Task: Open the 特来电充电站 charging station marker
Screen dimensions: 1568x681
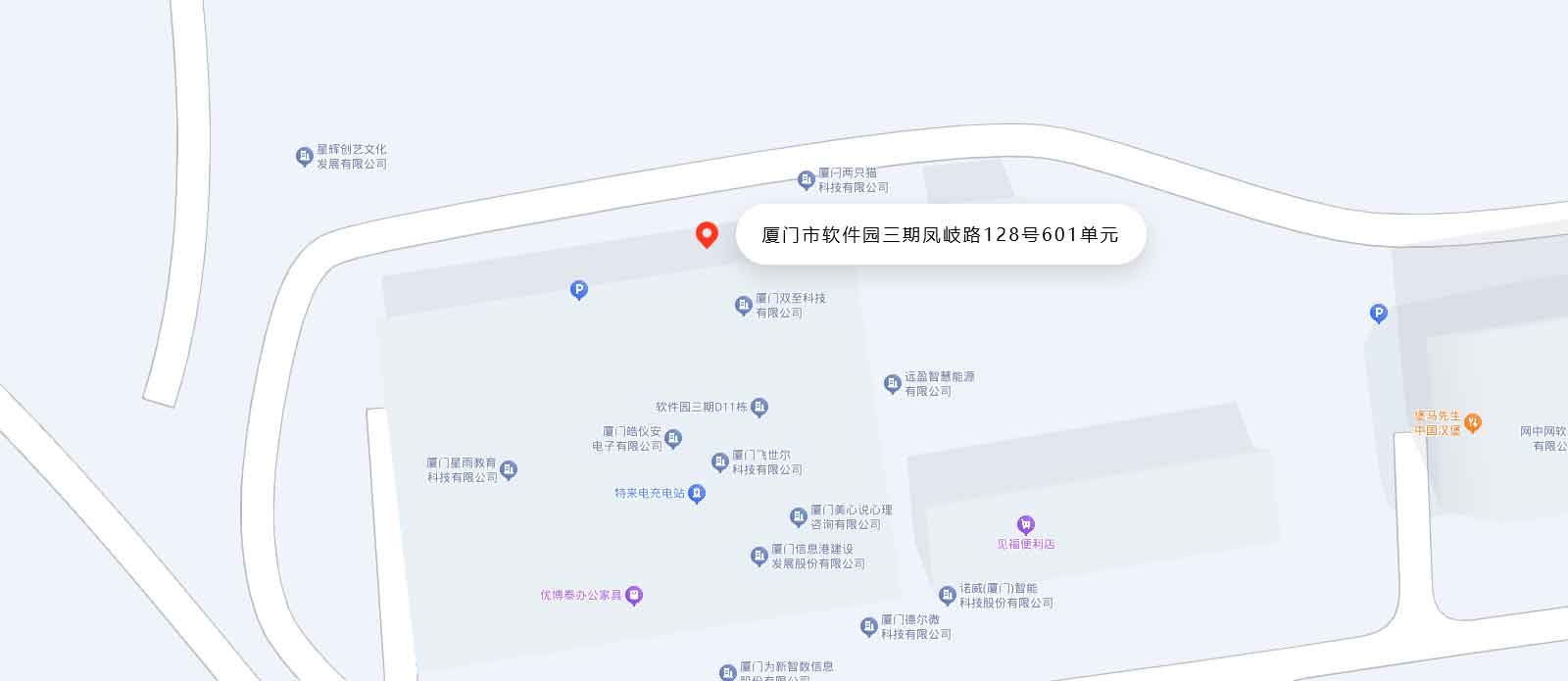Action: click(696, 493)
